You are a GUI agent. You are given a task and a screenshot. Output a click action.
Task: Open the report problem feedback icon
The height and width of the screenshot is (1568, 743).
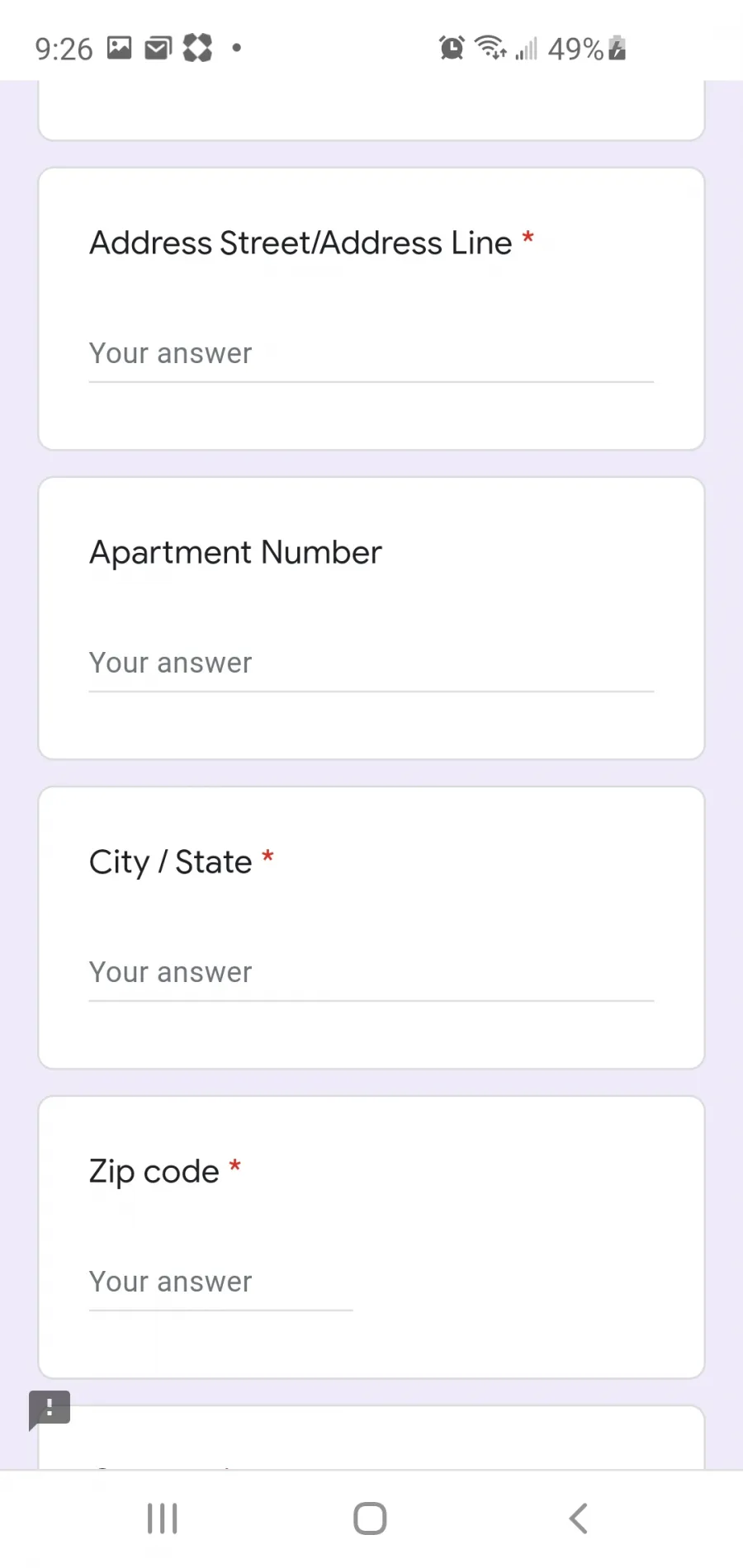click(50, 1410)
